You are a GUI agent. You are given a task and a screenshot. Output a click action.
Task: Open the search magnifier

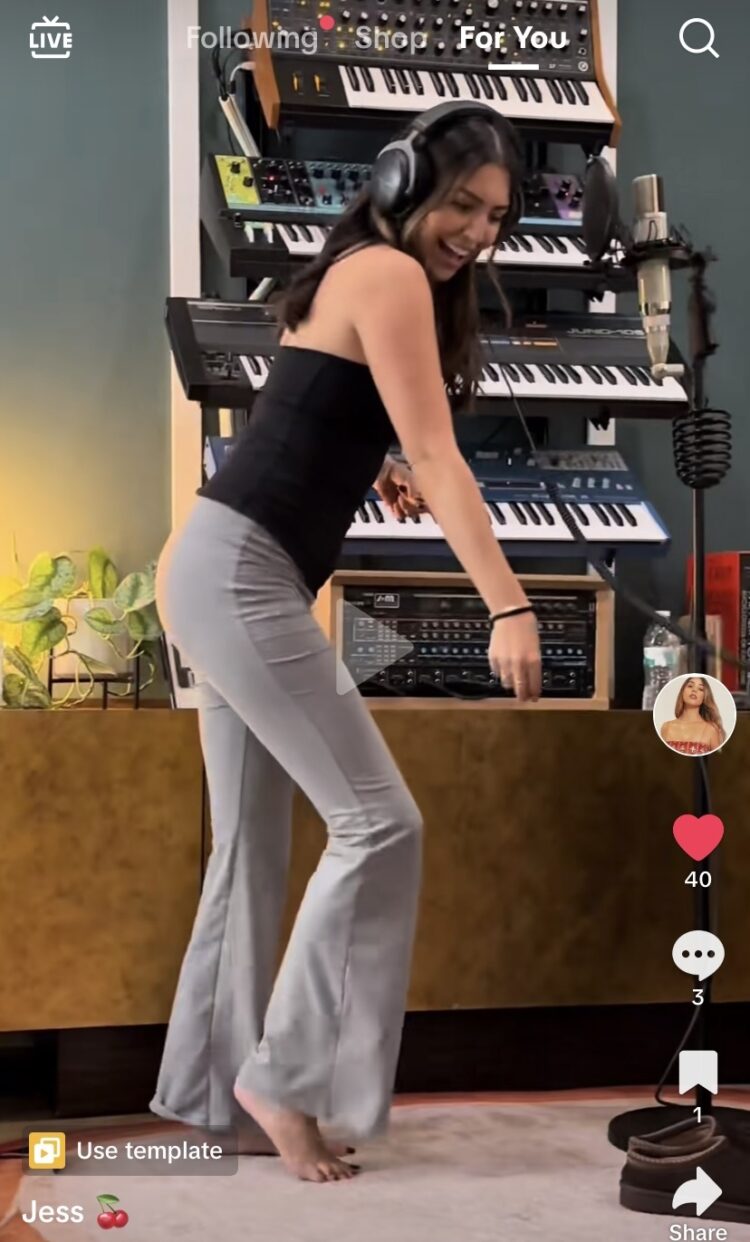[698, 38]
